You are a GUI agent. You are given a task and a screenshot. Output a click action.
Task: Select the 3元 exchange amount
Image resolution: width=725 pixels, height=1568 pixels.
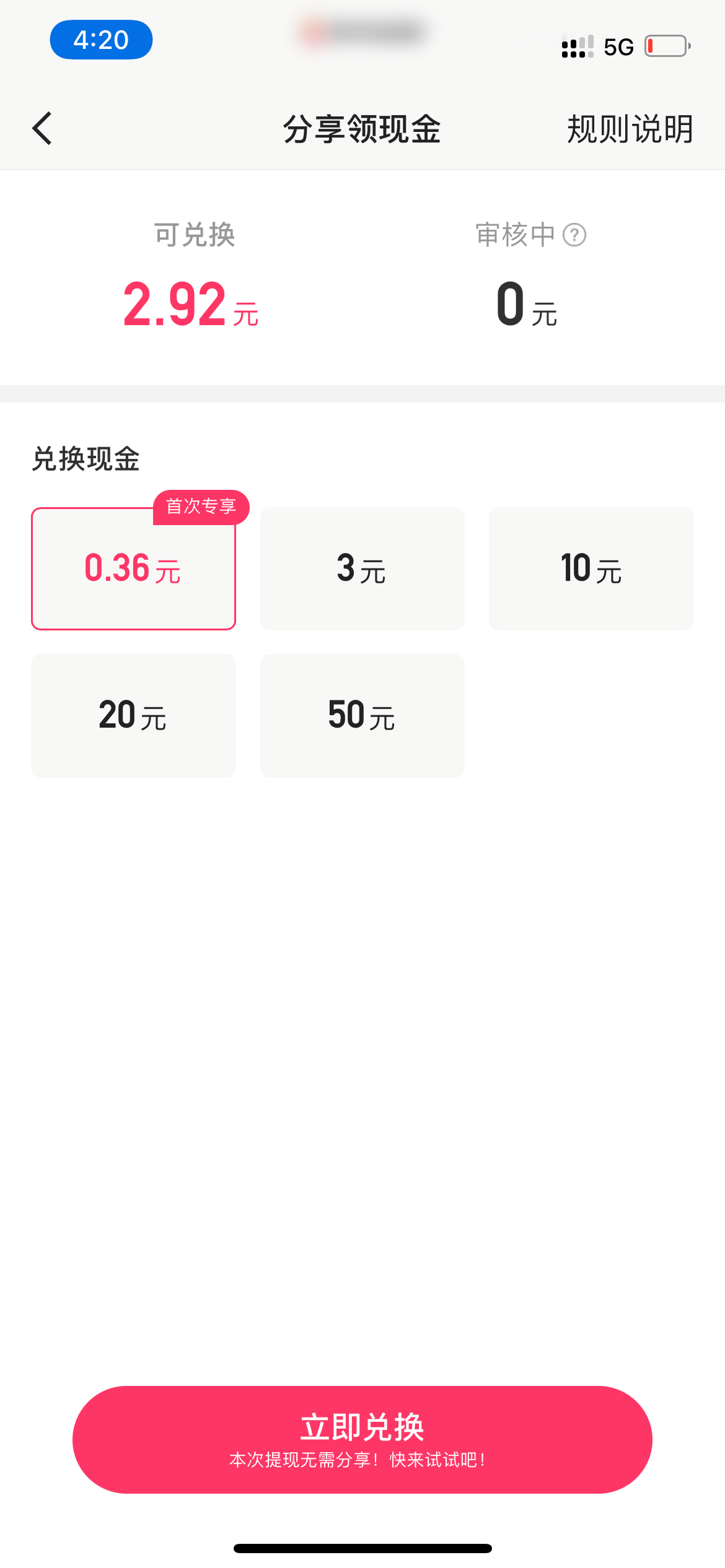[x=362, y=568]
